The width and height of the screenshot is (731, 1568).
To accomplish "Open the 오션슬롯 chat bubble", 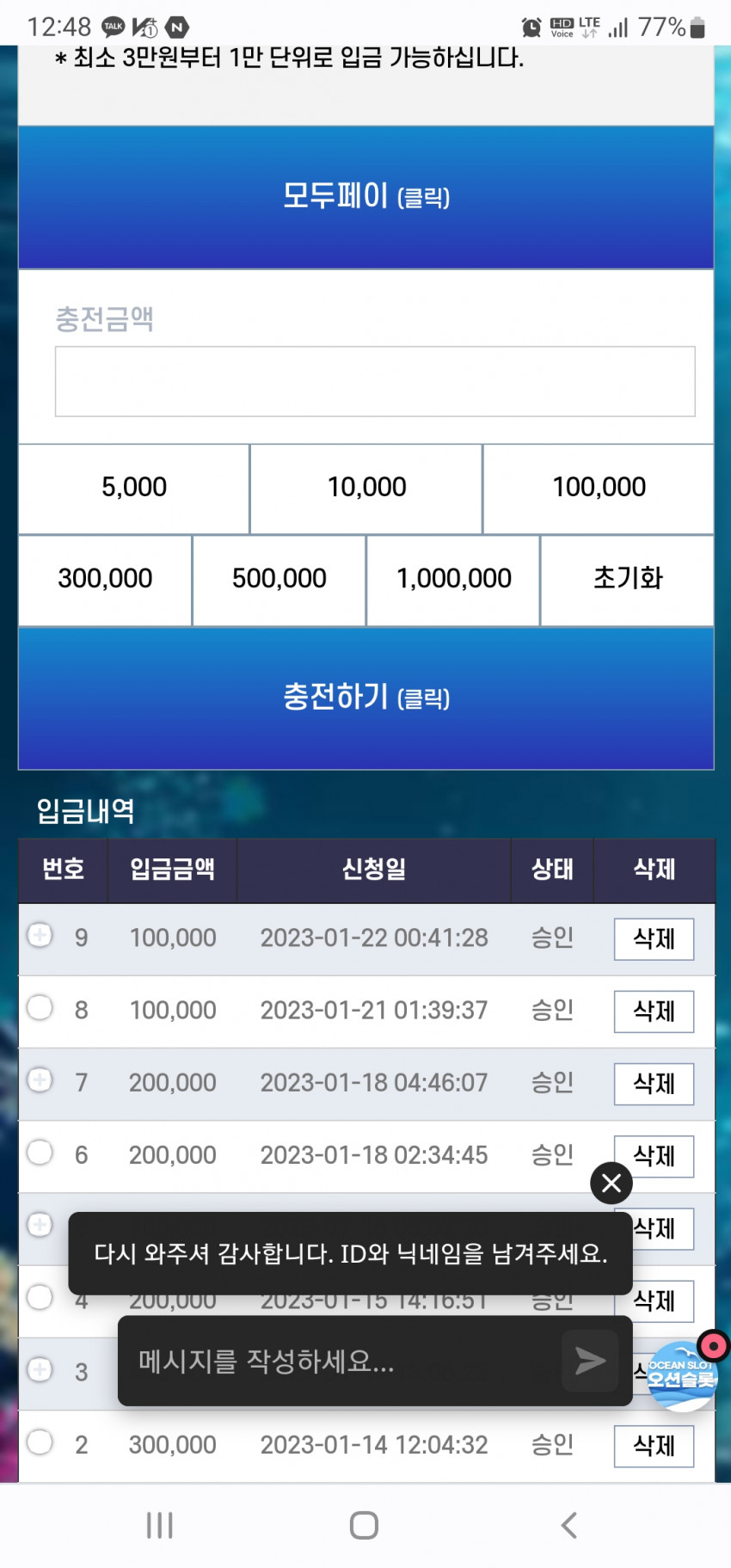I will point(682,1376).
